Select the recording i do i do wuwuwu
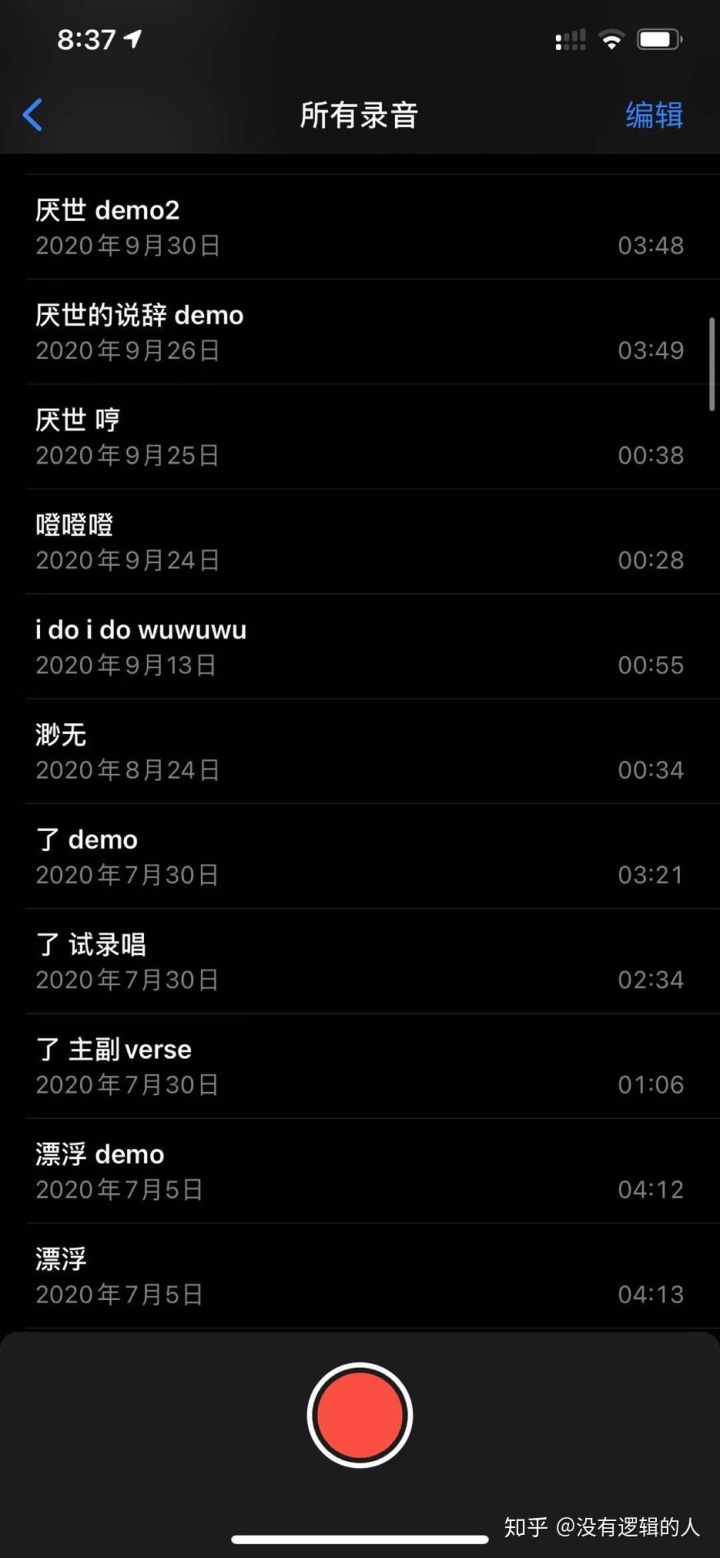Image resolution: width=720 pixels, height=1558 pixels. coord(360,647)
